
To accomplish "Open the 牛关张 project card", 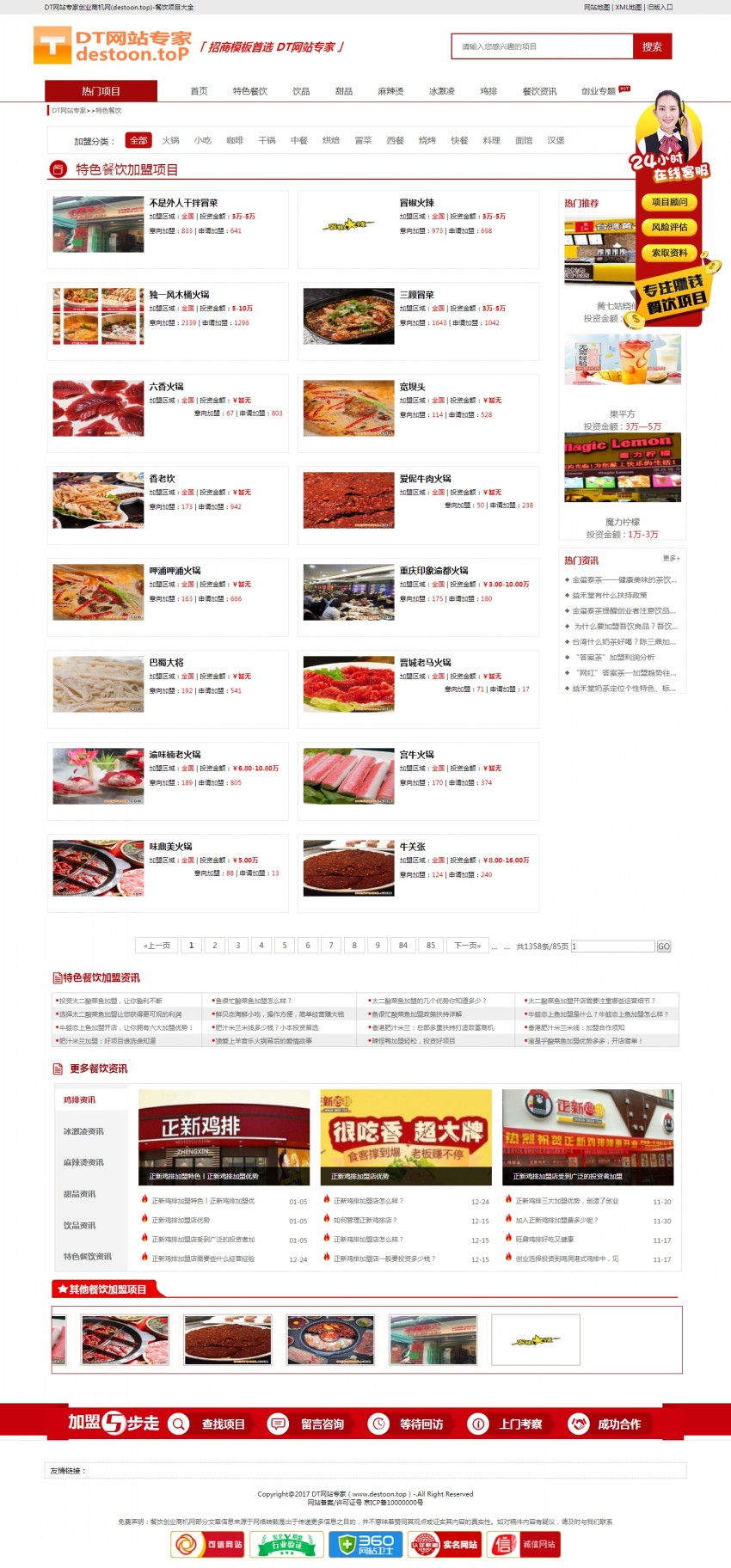I will (x=412, y=847).
